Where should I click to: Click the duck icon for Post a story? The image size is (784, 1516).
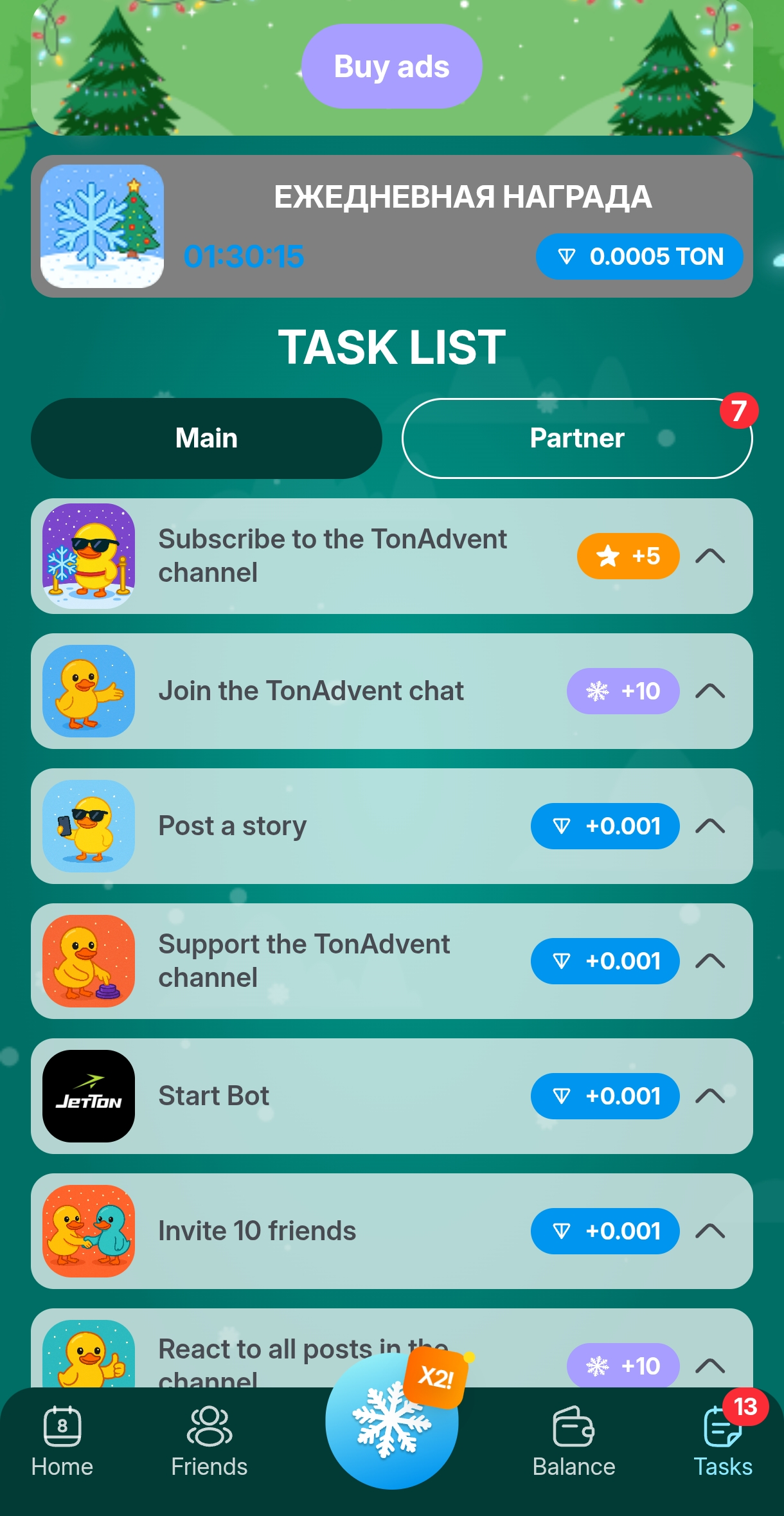click(89, 826)
